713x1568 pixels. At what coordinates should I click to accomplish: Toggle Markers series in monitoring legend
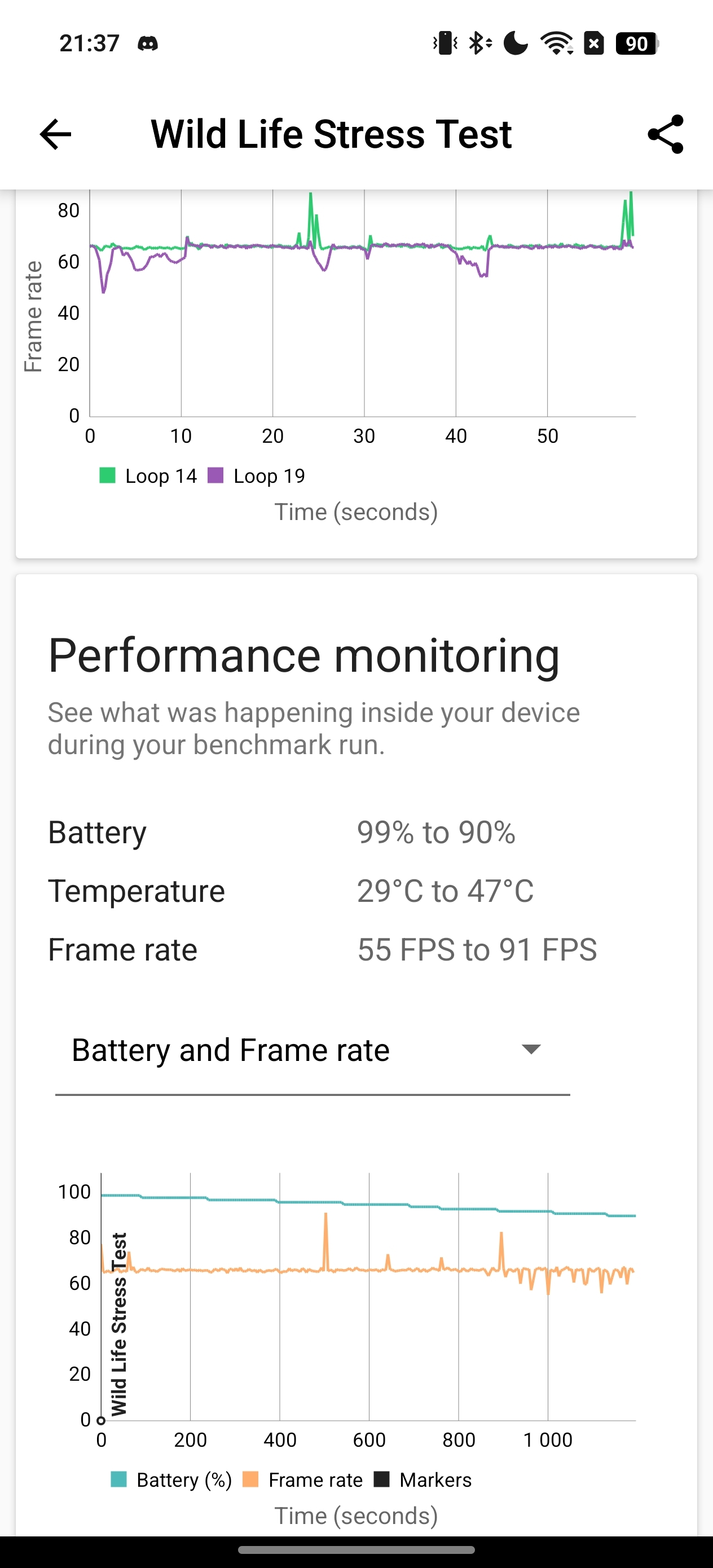(x=422, y=1480)
